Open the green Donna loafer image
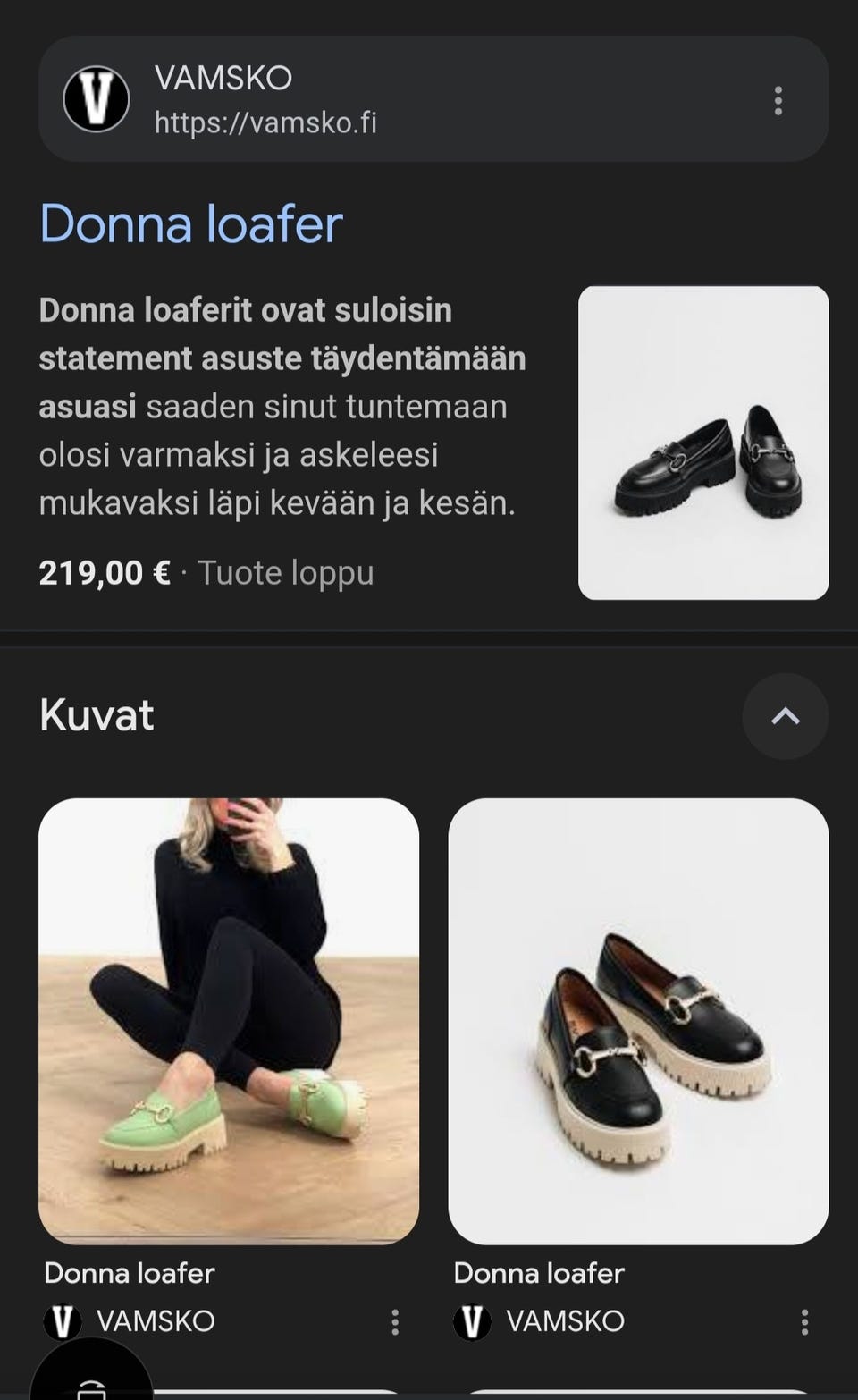The height and width of the screenshot is (1400, 858). click(x=229, y=1020)
